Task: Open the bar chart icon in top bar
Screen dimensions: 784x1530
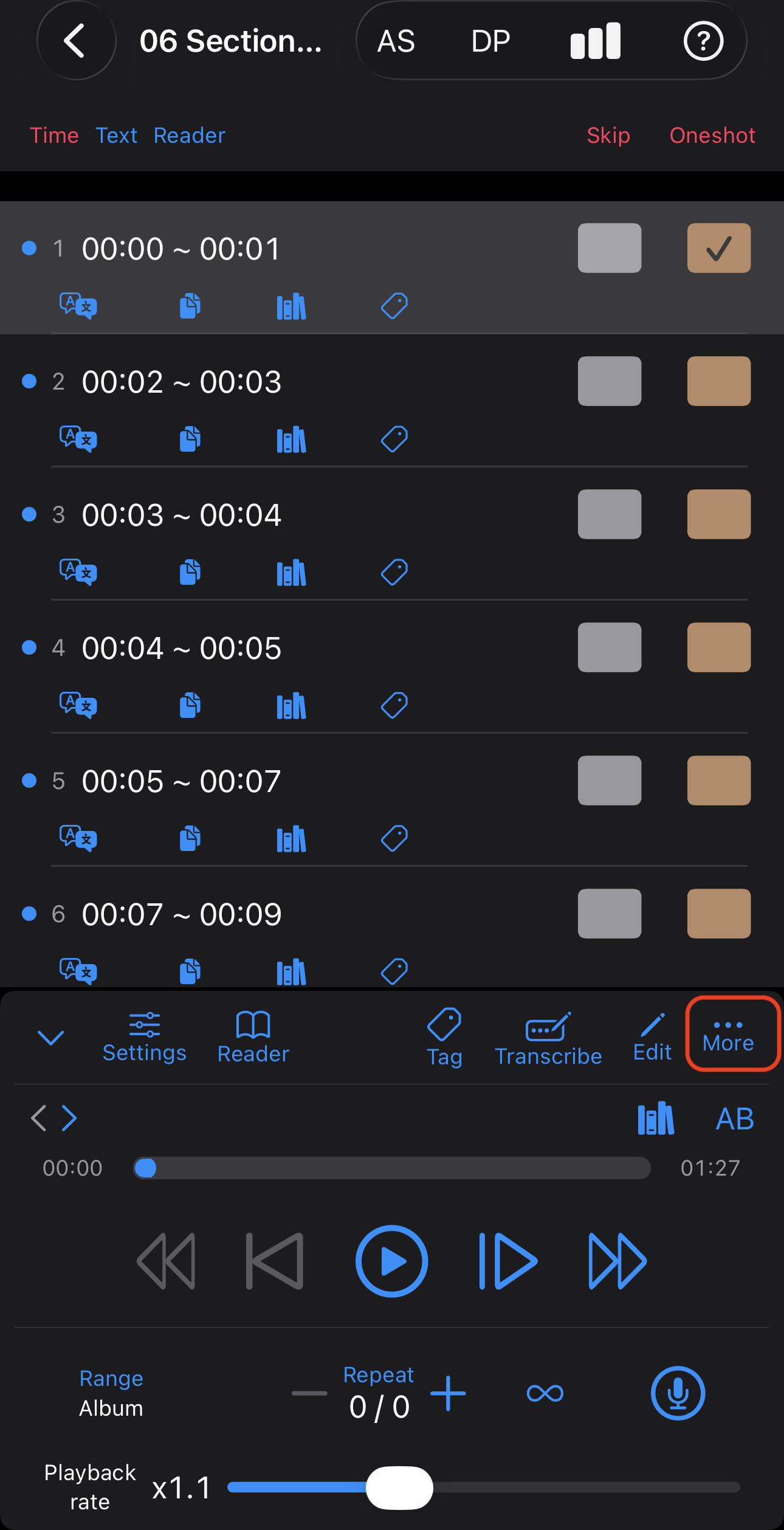Action: pyautogui.click(x=596, y=41)
